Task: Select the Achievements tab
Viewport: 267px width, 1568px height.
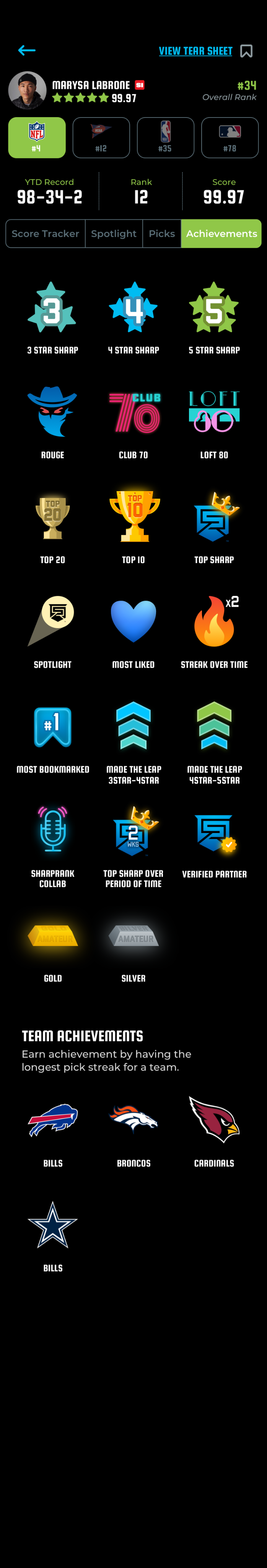Action: [x=221, y=234]
